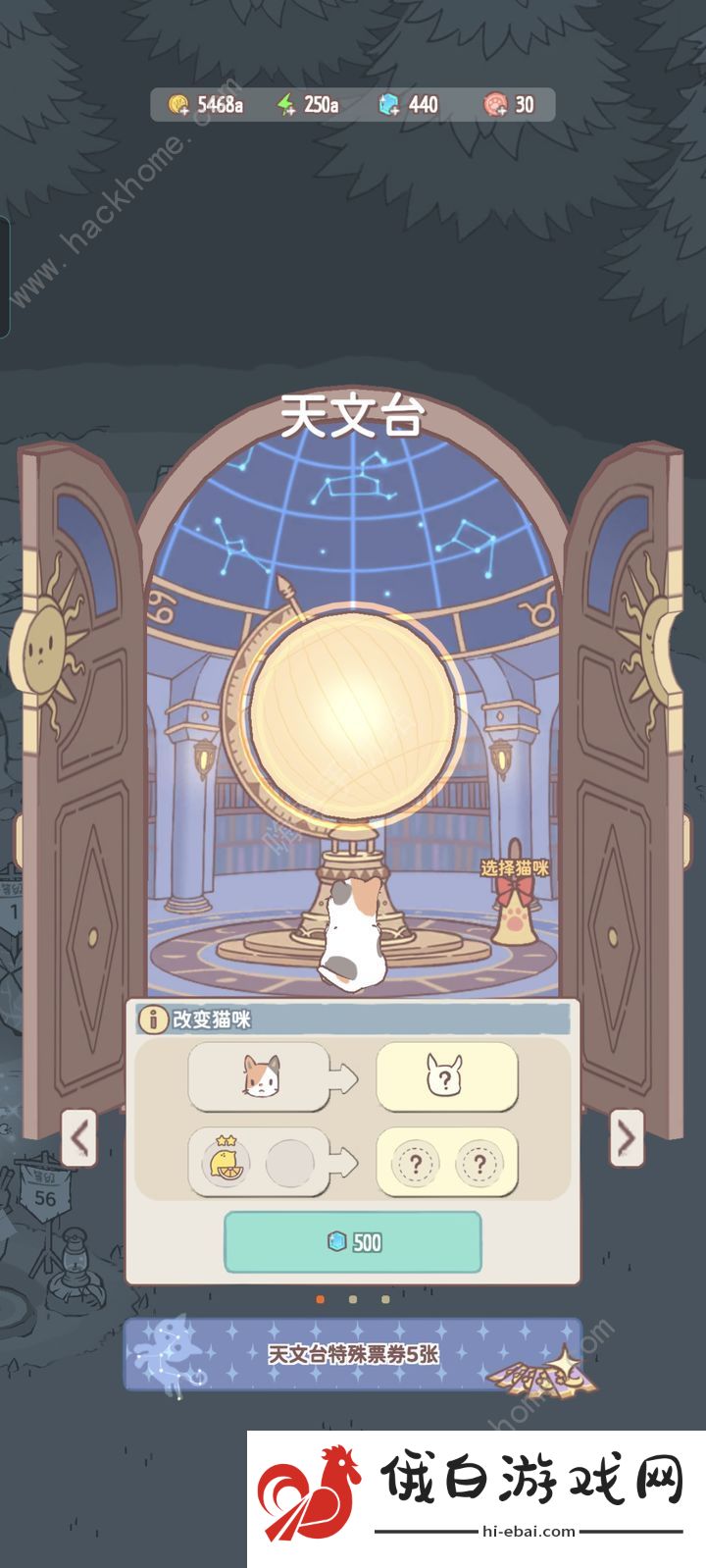Screen dimensions: 706x1568
Task: Open the 天文台特殊票券5张 banner
Action: click(x=353, y=1354)
